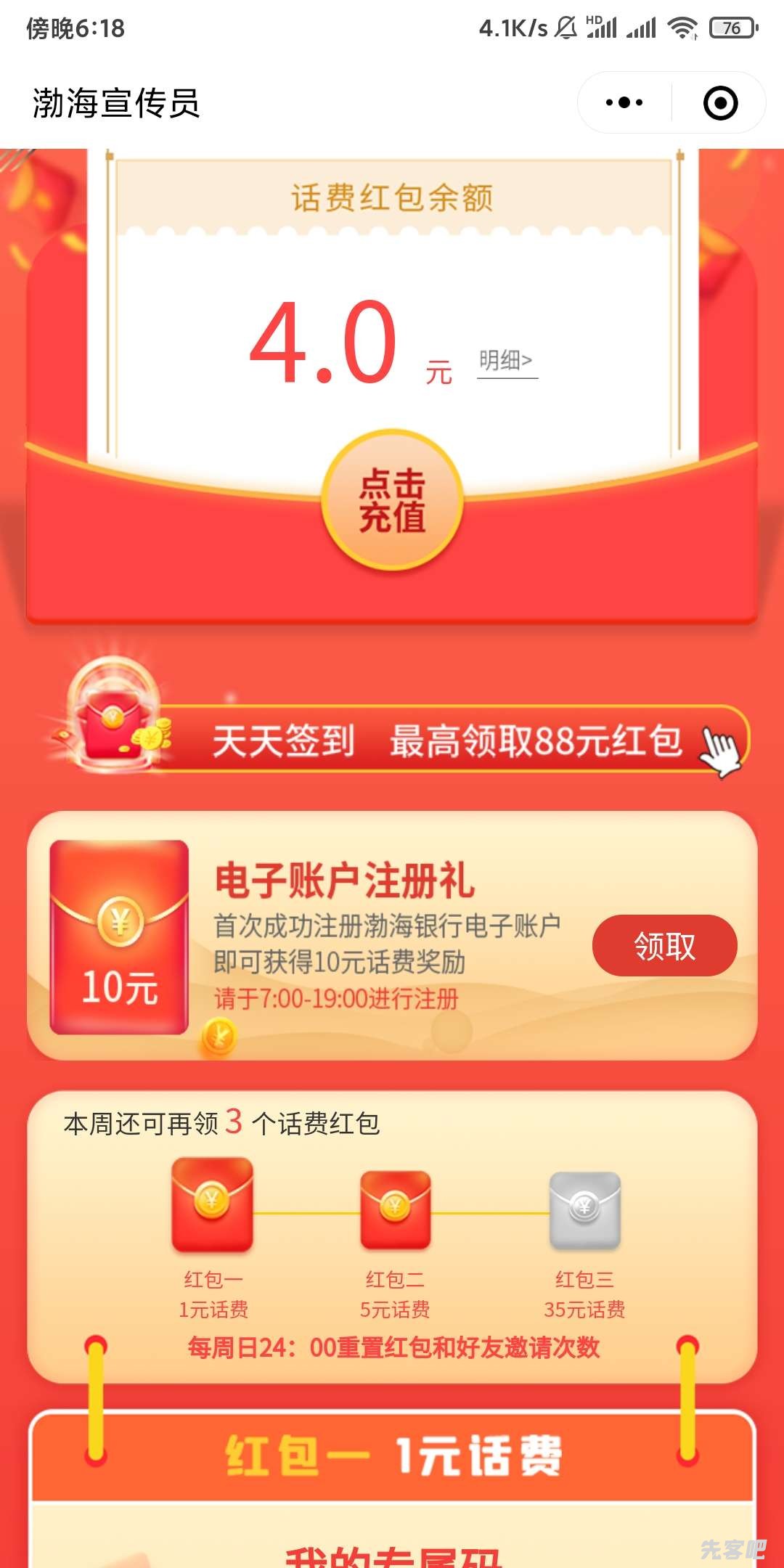Viewport: 784px width, 1568px height.
Task: Close the mini program with the circle icon
Action: [x=720, y=103]
